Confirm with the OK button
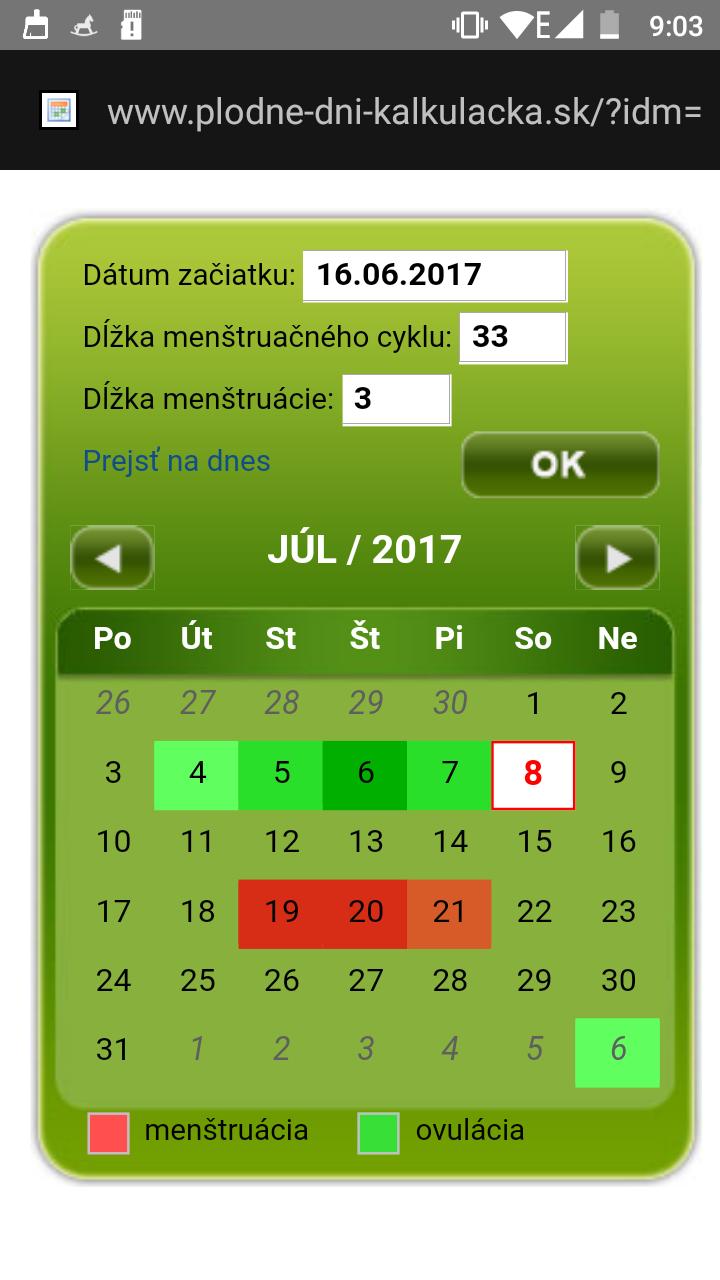Image resolution: width=720 pixels, height=1280 pixels. [559, 464]
